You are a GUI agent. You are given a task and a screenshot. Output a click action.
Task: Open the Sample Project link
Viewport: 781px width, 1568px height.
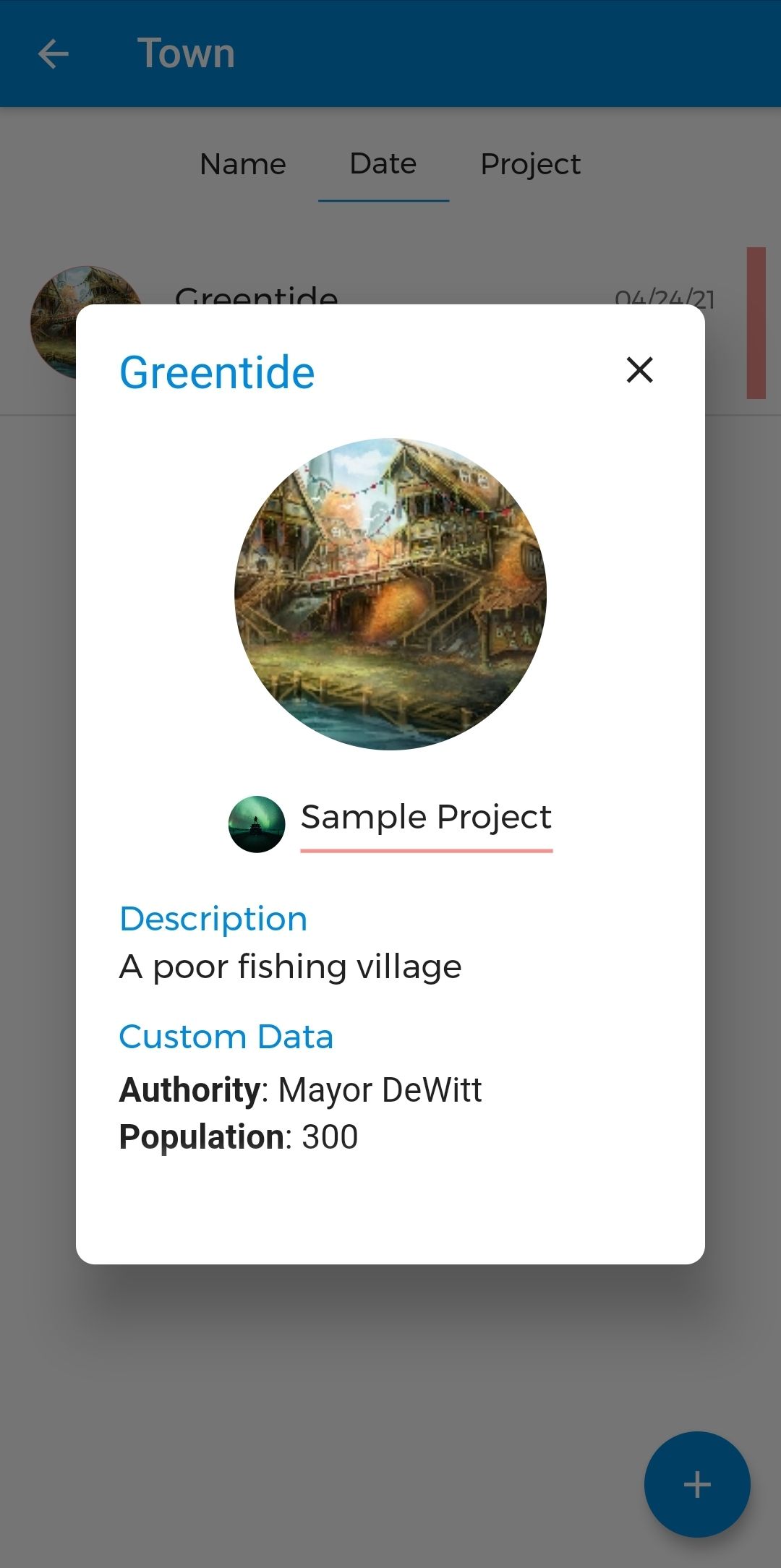(x=426, y=818)
